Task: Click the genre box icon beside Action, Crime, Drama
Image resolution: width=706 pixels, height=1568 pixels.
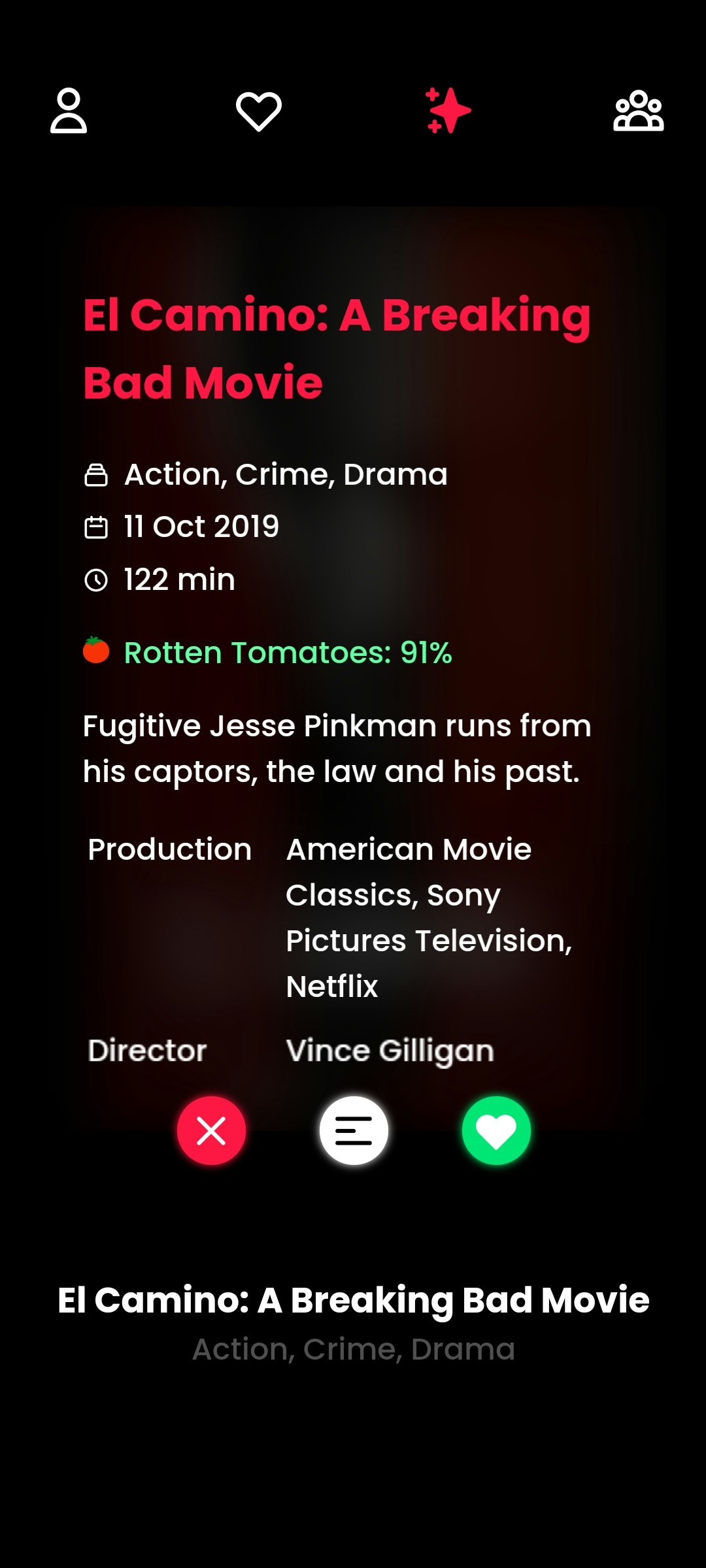Action: (x=98, y=474)
